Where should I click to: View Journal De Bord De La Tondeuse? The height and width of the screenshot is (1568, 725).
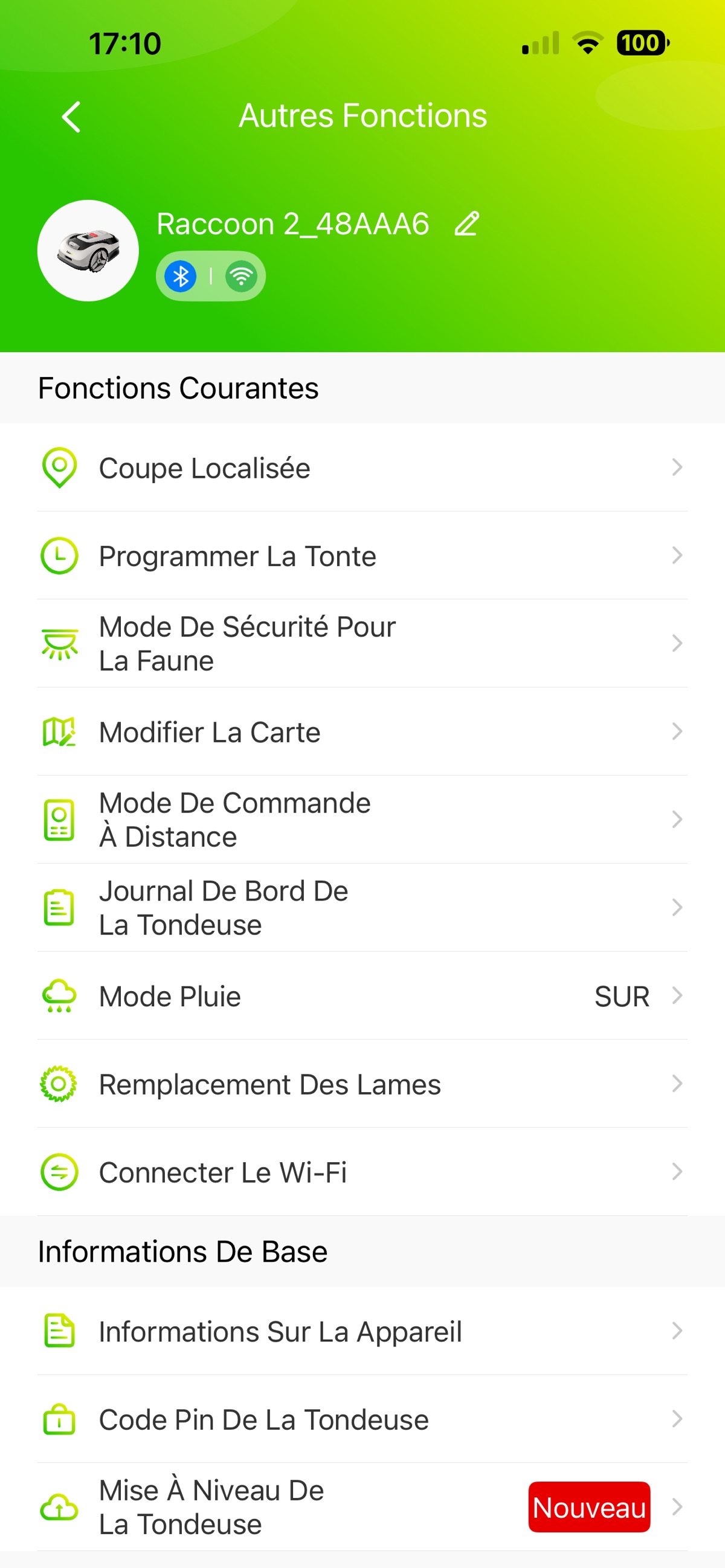point(362,908)
